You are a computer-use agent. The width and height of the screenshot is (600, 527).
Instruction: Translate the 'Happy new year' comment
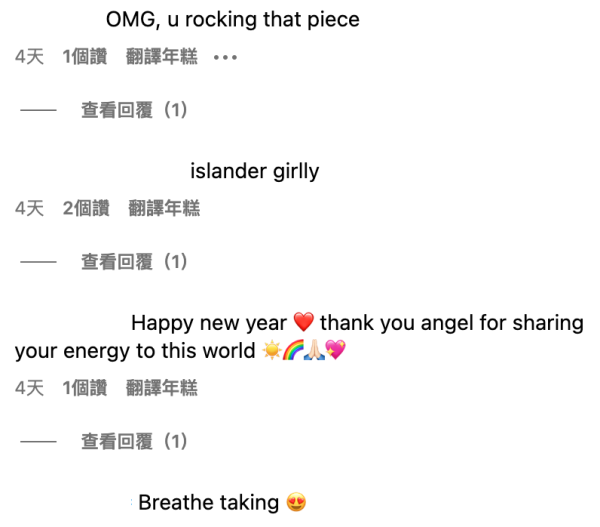click(x=162, y=388)
